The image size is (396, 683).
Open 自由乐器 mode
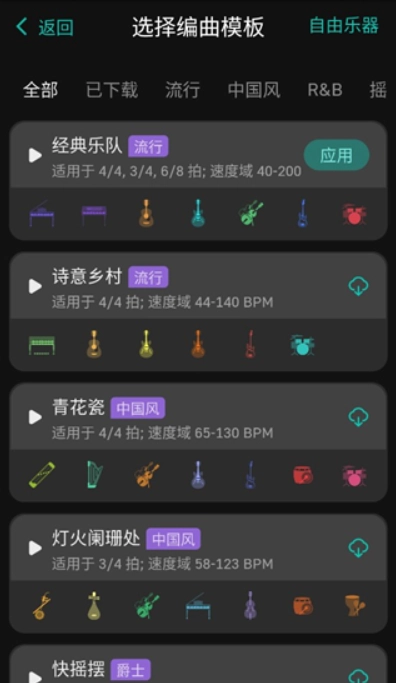coord(344,26)
